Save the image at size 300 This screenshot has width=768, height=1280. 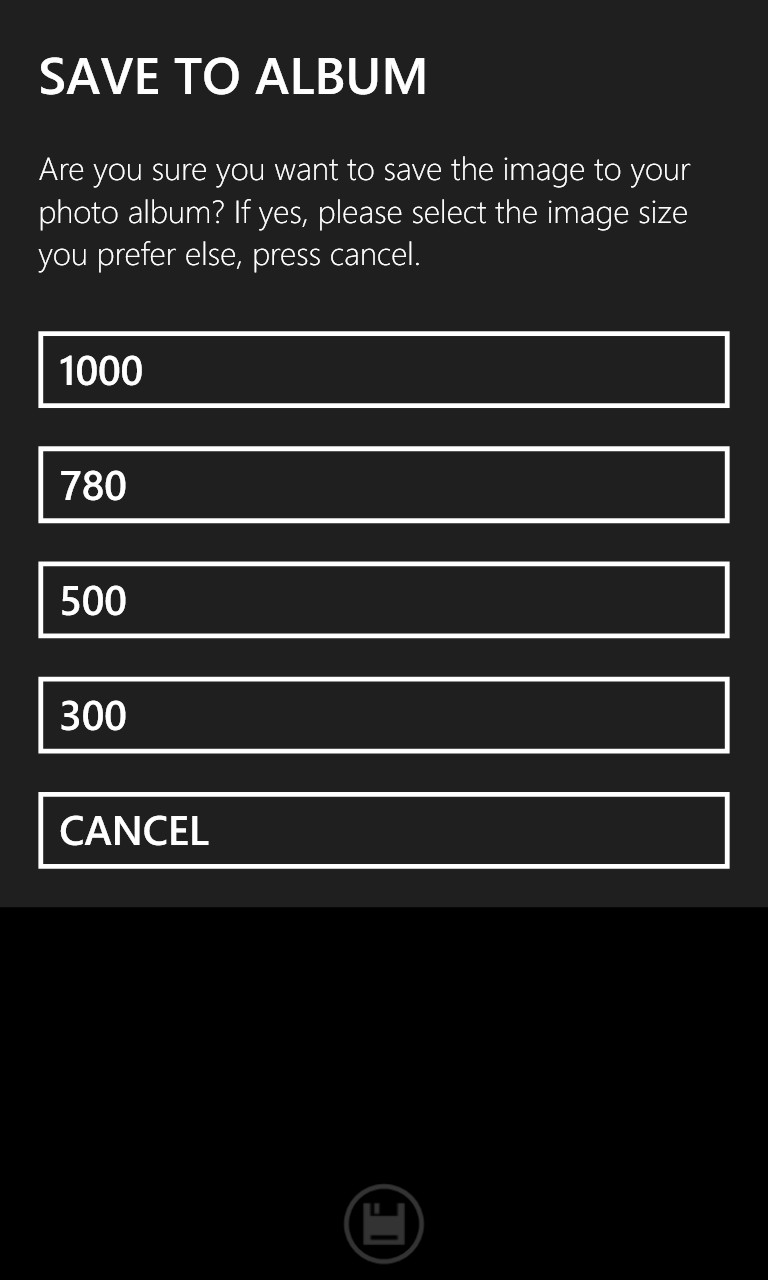pos(384,715)
